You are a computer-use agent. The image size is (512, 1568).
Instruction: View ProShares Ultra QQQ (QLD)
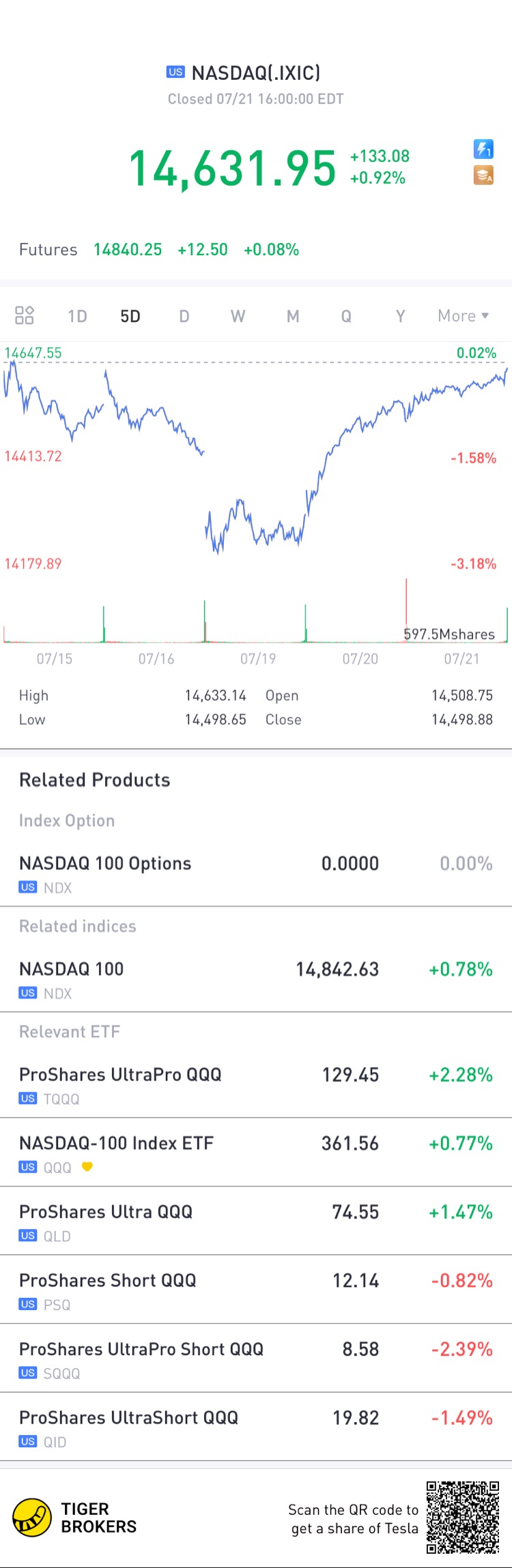pos(255,1221)
